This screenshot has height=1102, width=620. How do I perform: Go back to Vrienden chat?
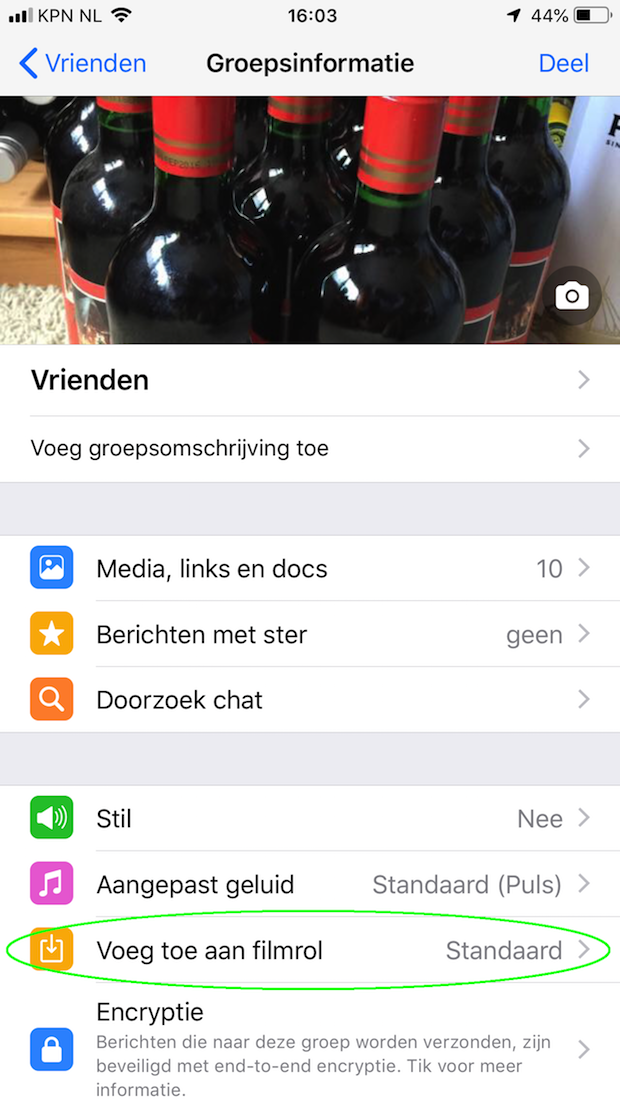[x=83, y=64]
